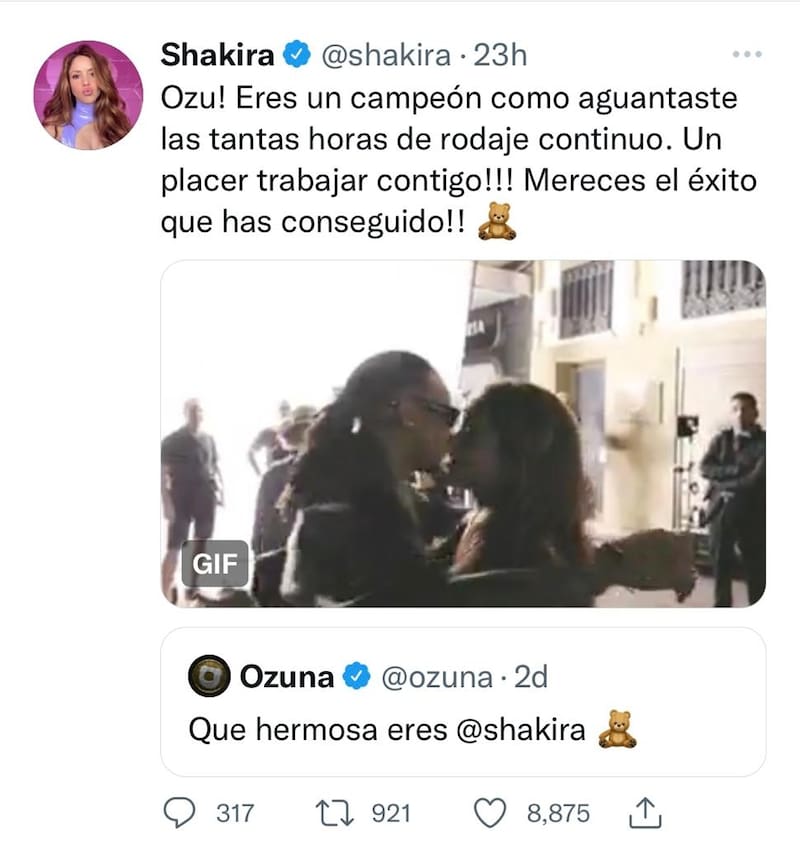Open Shakira's profile picture
Screen dimensions: 800x844
pyautogui.click(x=88, y=96)
